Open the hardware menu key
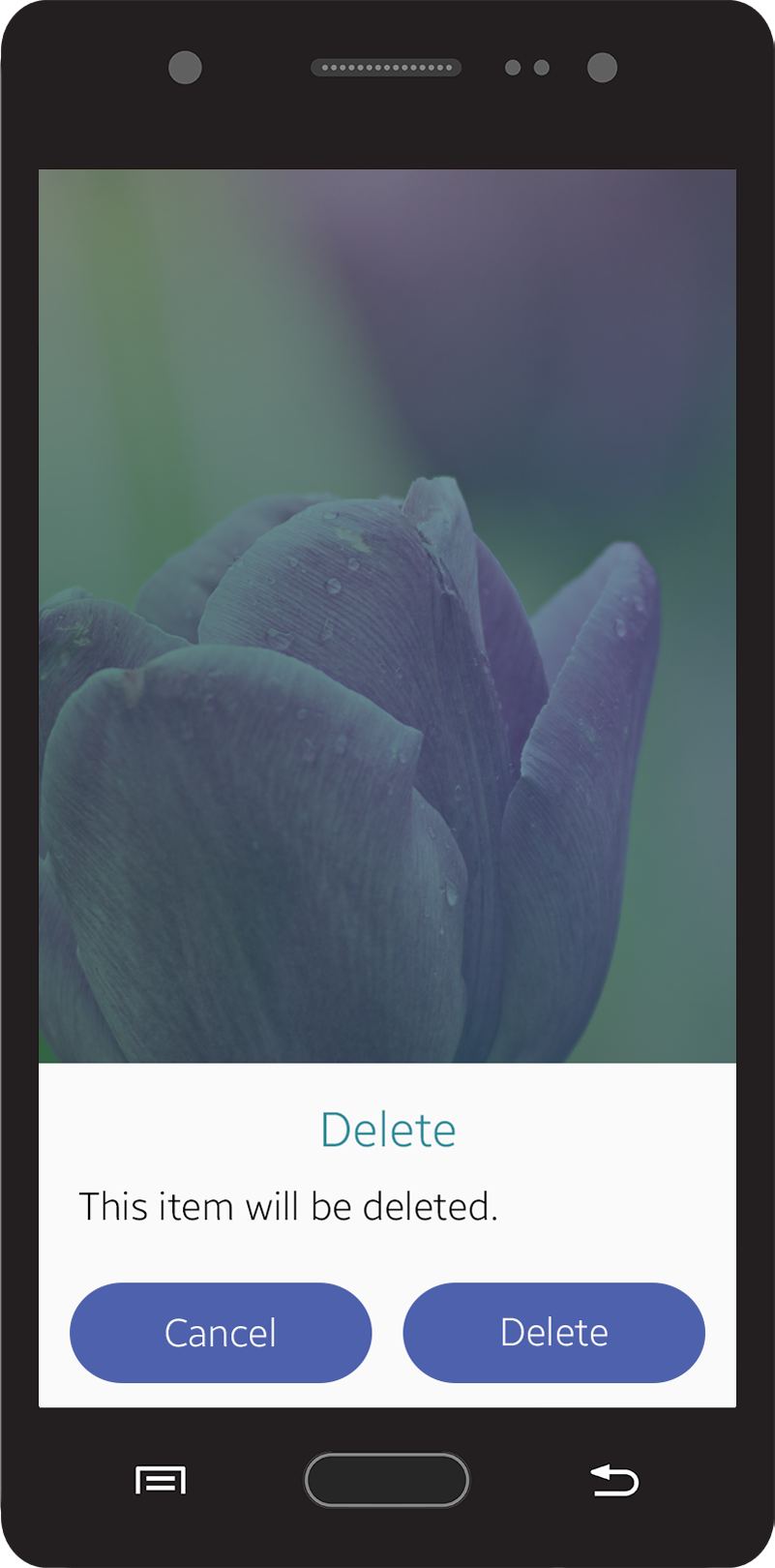Screen dimensions: 775x1568 coord(161,1480)
